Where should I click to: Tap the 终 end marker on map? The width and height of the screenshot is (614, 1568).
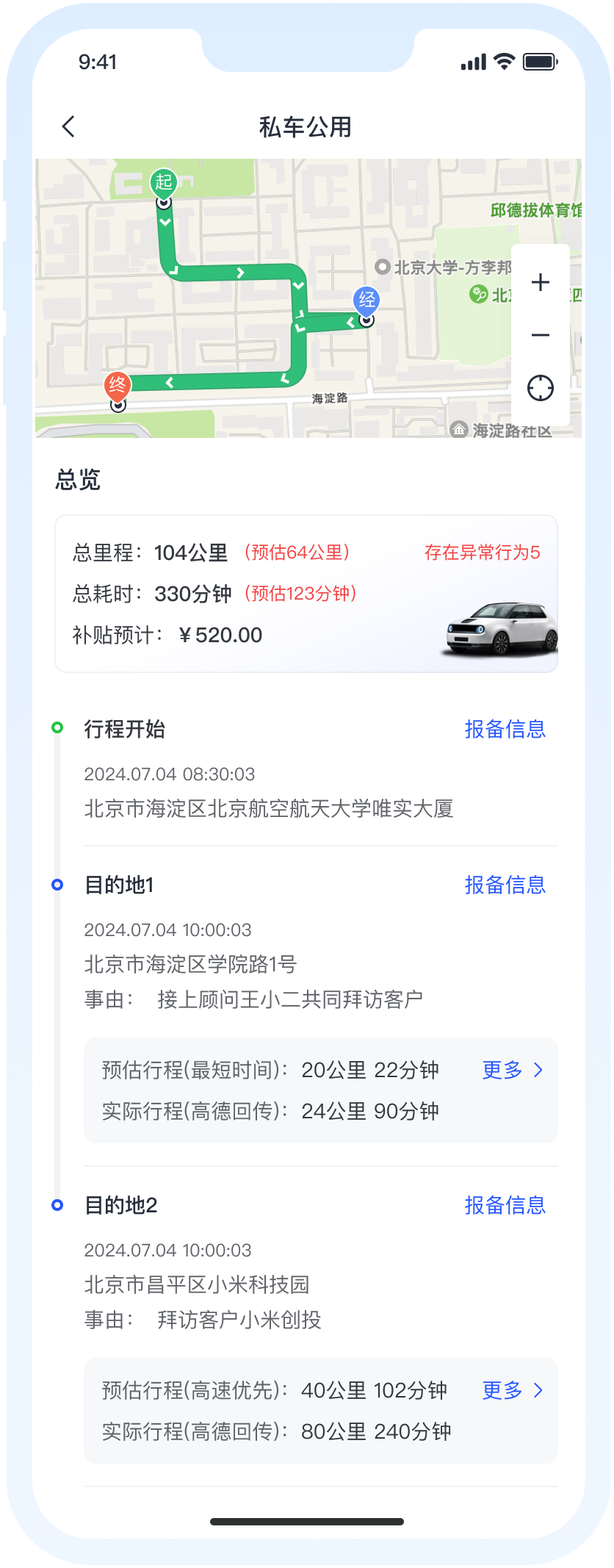click(x=118, y=385)
